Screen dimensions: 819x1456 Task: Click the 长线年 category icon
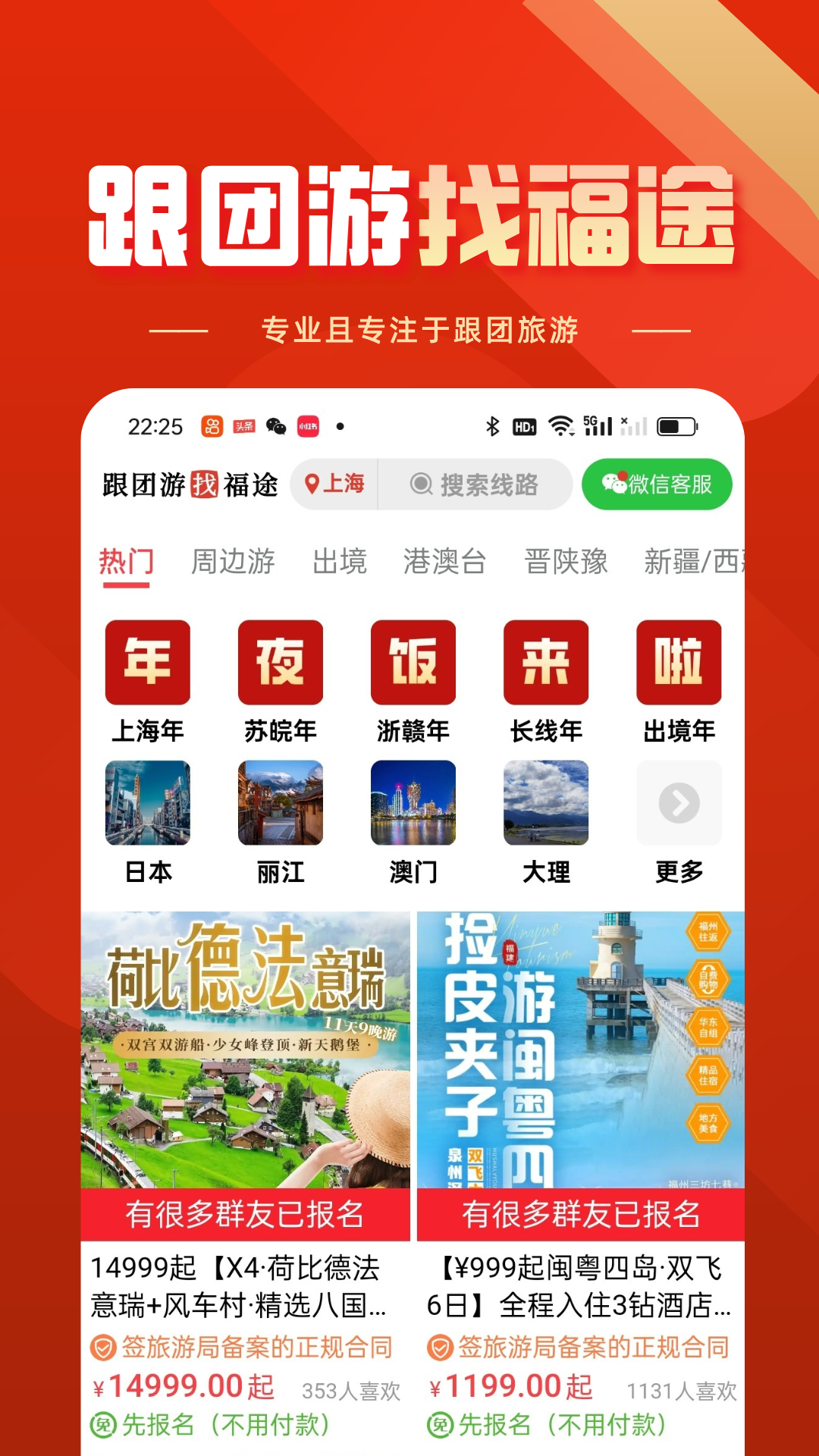547,661
